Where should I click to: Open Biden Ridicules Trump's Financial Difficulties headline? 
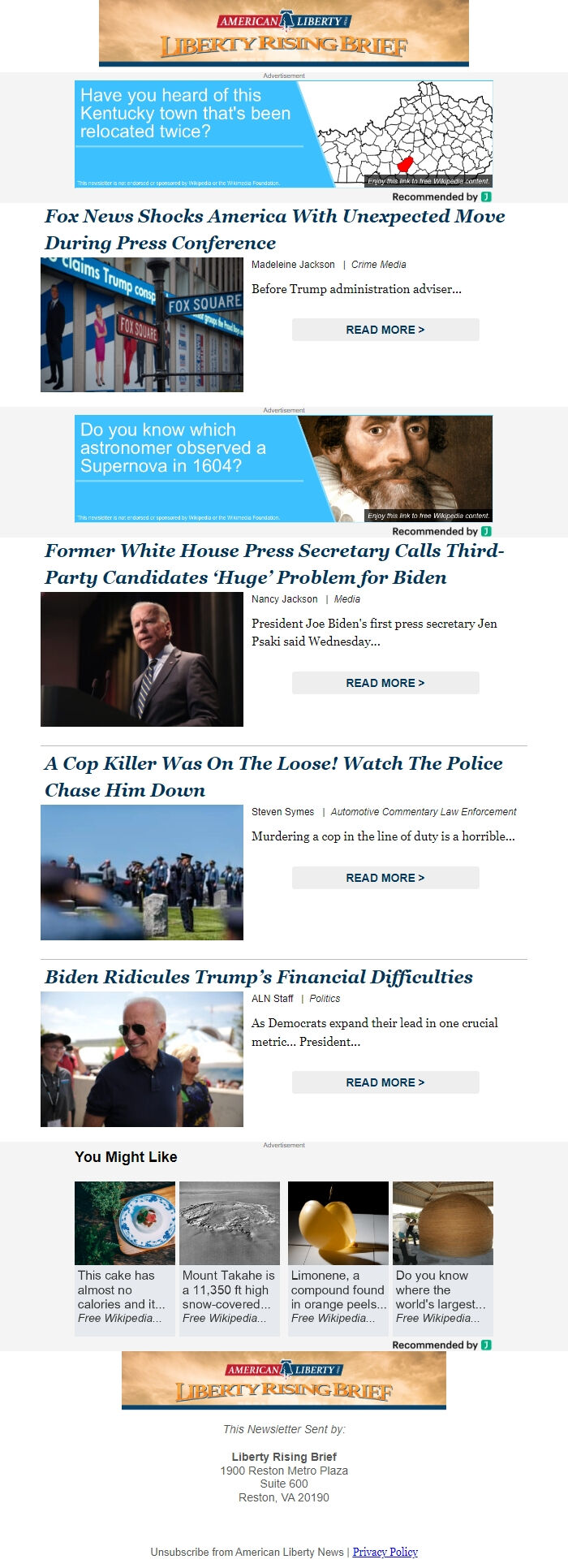pos(259,977)
